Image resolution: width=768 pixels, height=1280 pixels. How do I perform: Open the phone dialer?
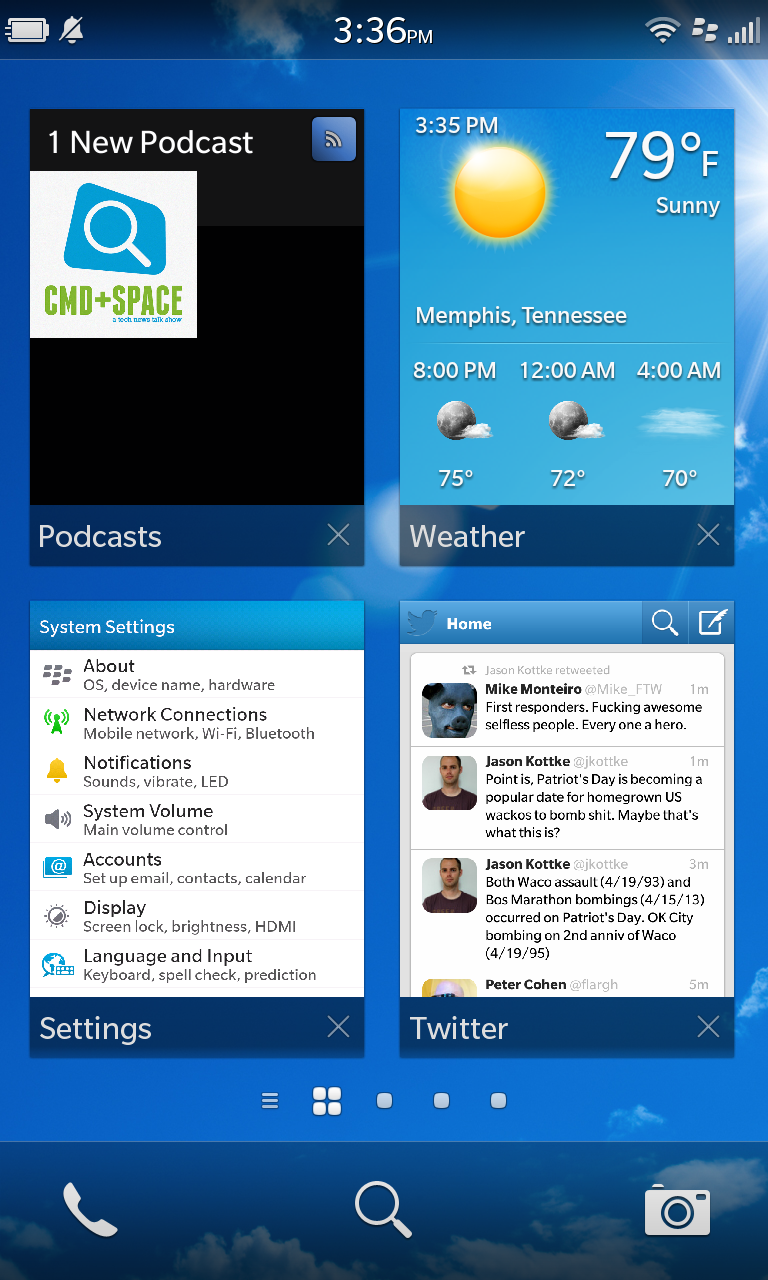(x=90, y=1209)
